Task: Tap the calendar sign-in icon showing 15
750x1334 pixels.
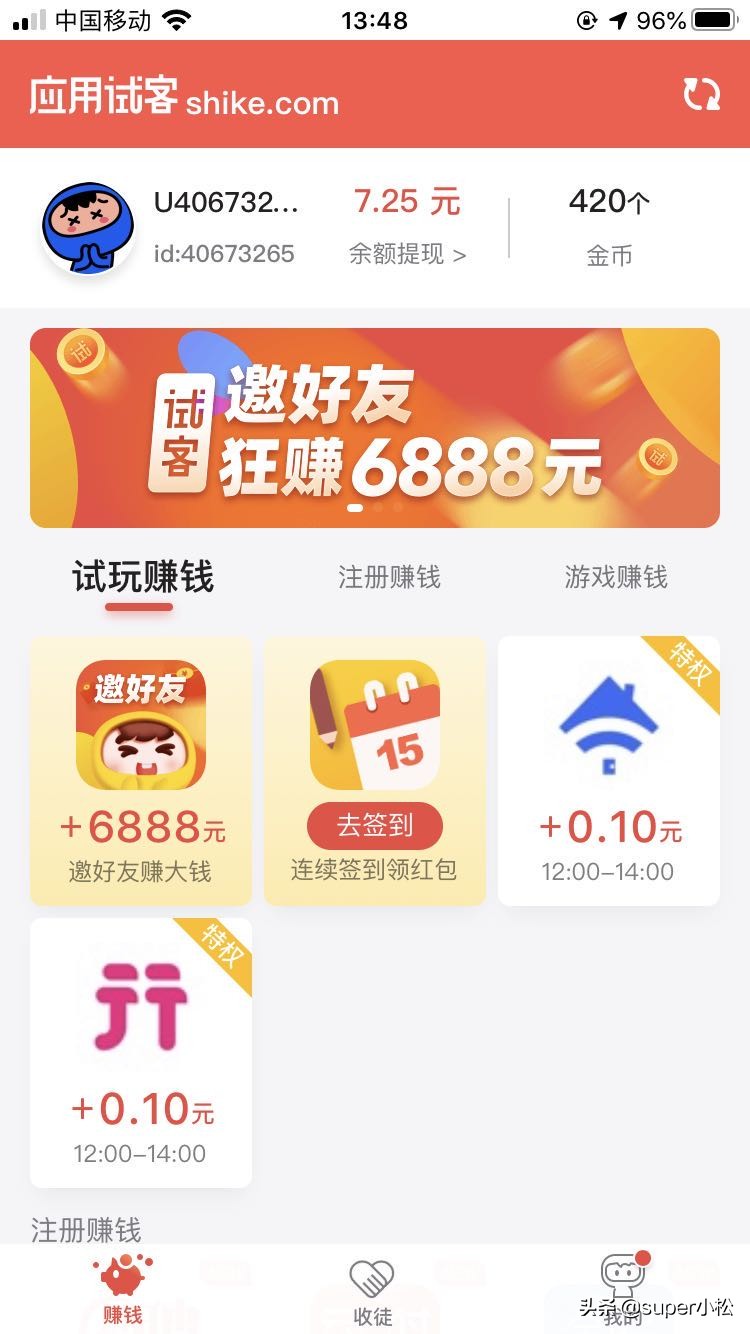Action: point(374,722)
